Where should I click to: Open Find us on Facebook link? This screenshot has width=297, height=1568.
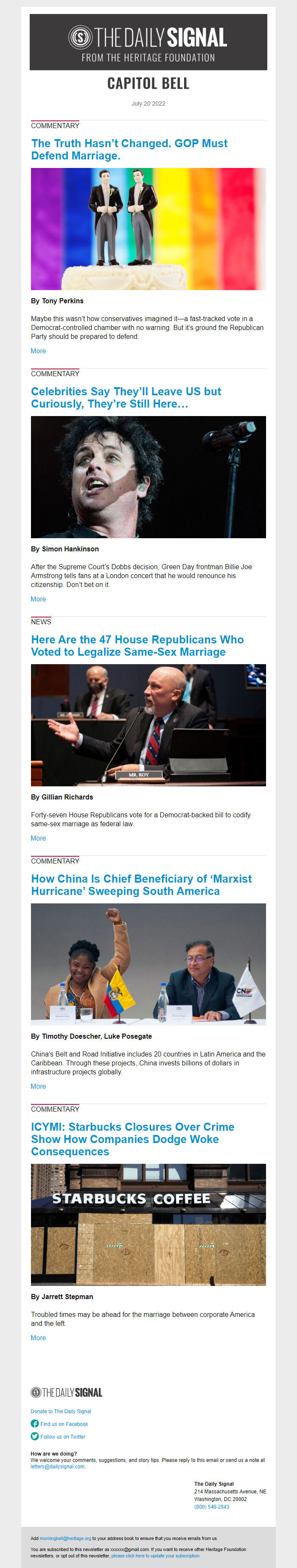click(x=64, y=1424)
